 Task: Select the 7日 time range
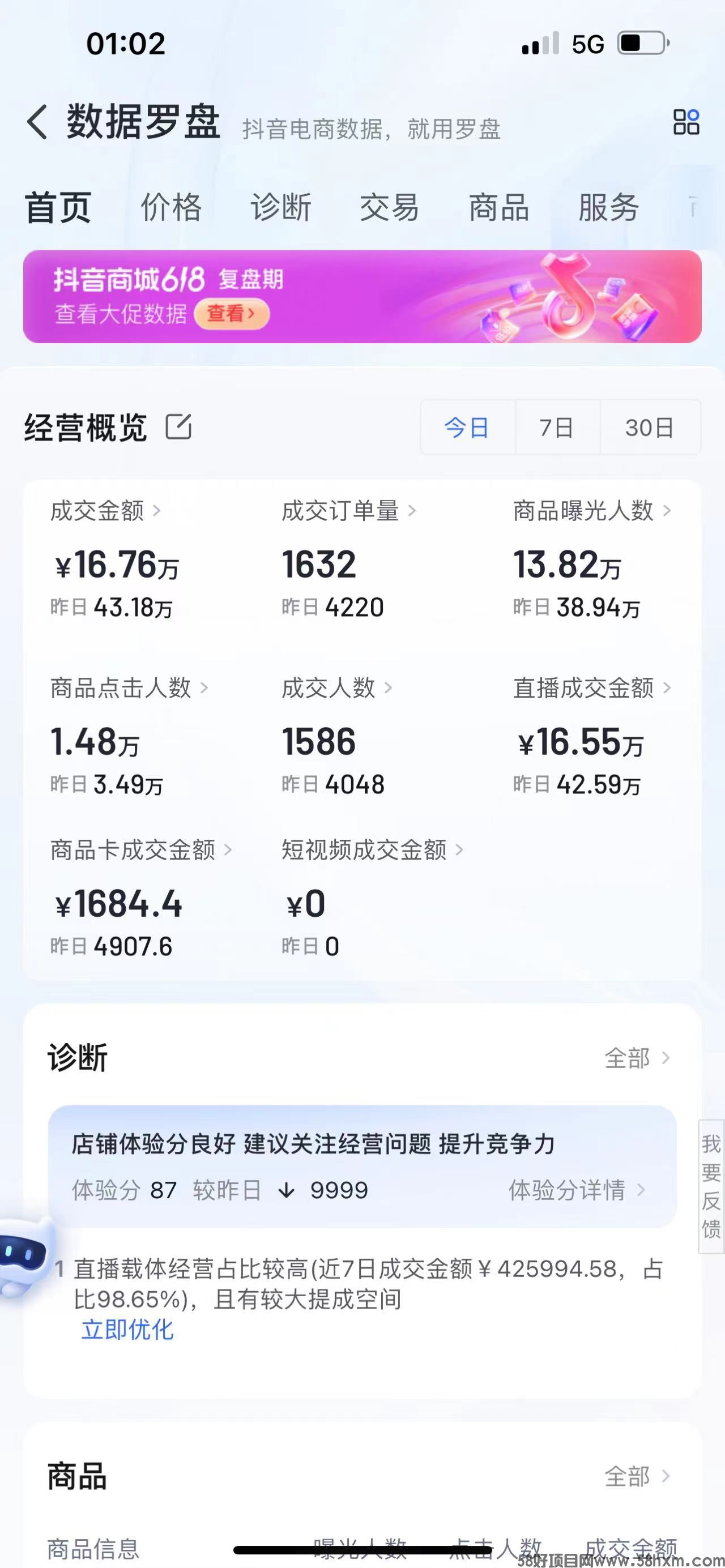tap(556, 428)
